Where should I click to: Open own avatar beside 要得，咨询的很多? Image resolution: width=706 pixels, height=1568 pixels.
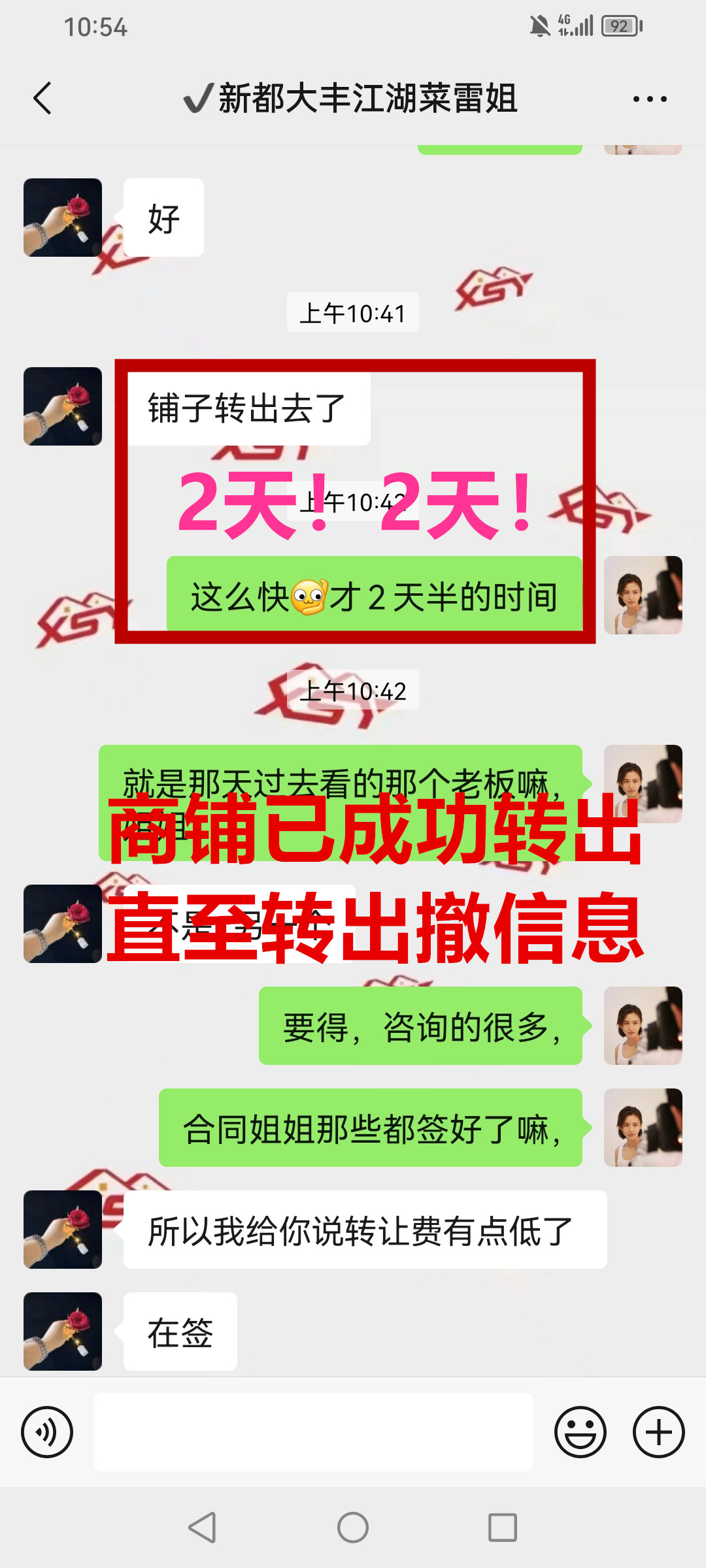coord(643,1026)
